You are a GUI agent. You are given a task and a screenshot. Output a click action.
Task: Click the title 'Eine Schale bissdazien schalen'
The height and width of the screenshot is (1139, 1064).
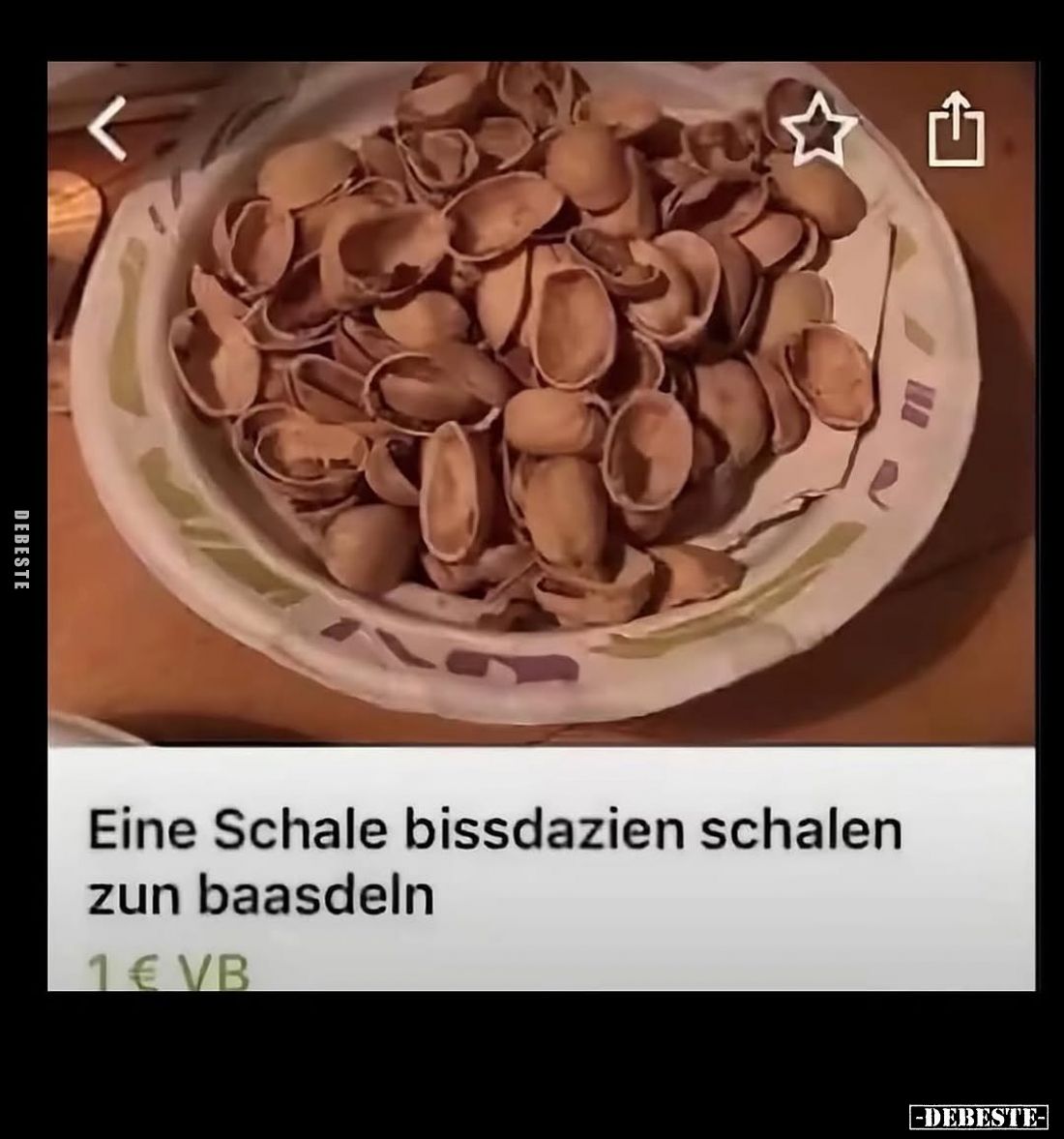[493, 827]
